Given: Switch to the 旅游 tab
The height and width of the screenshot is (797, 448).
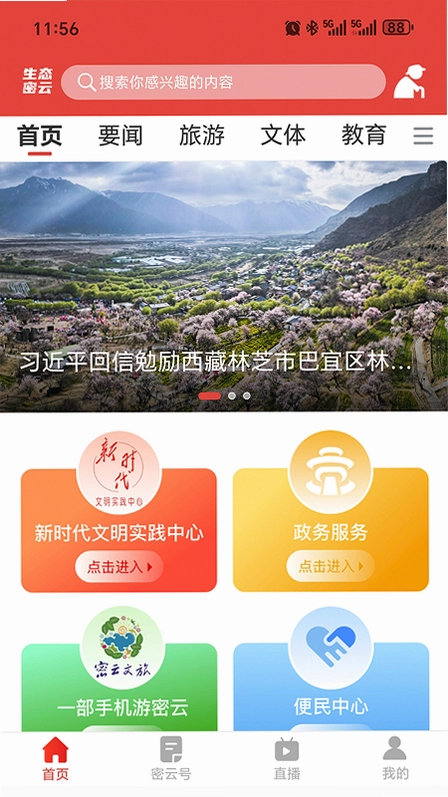Looking at the screenshot, I should click(202, 136).
